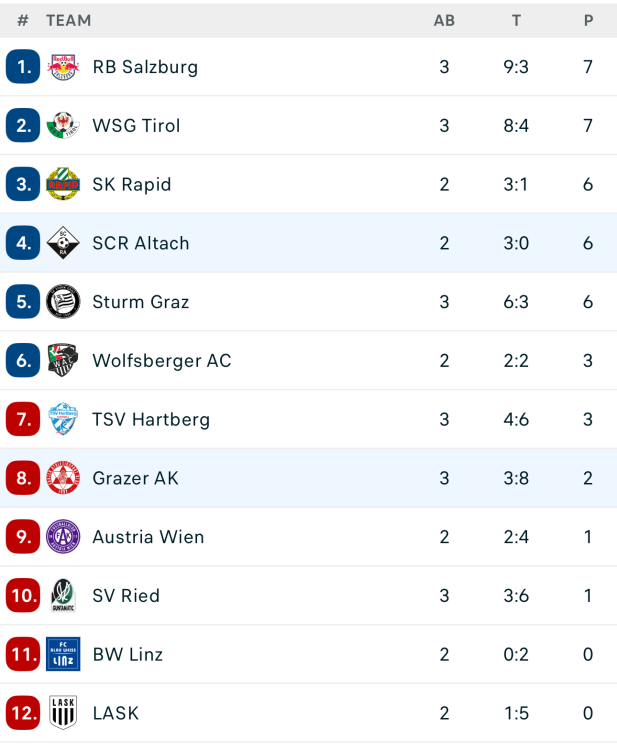This screenshot has height=750, width=617.
Task: View Sturm Graz team details
Action: (x=140, y=302)
